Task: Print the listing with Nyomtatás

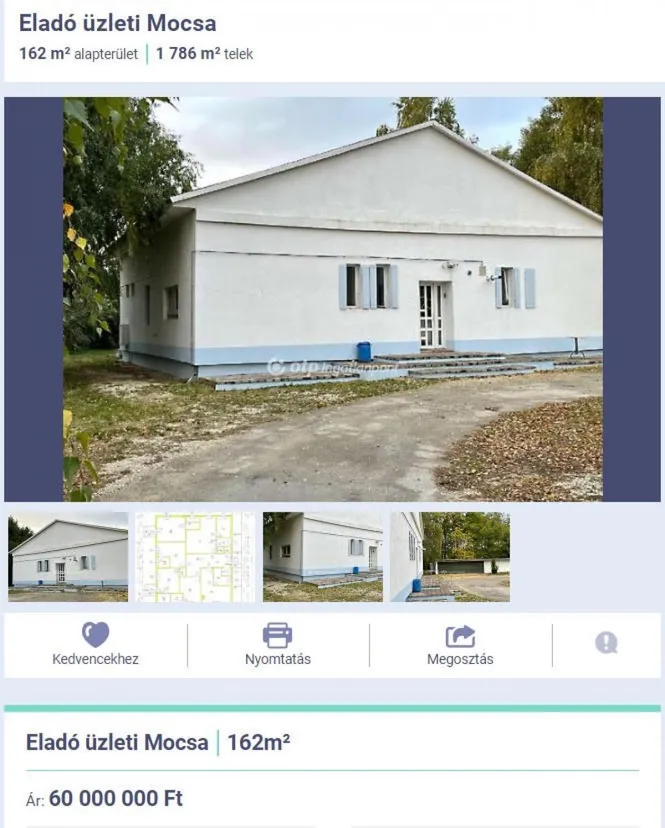Action: [278, 644]
